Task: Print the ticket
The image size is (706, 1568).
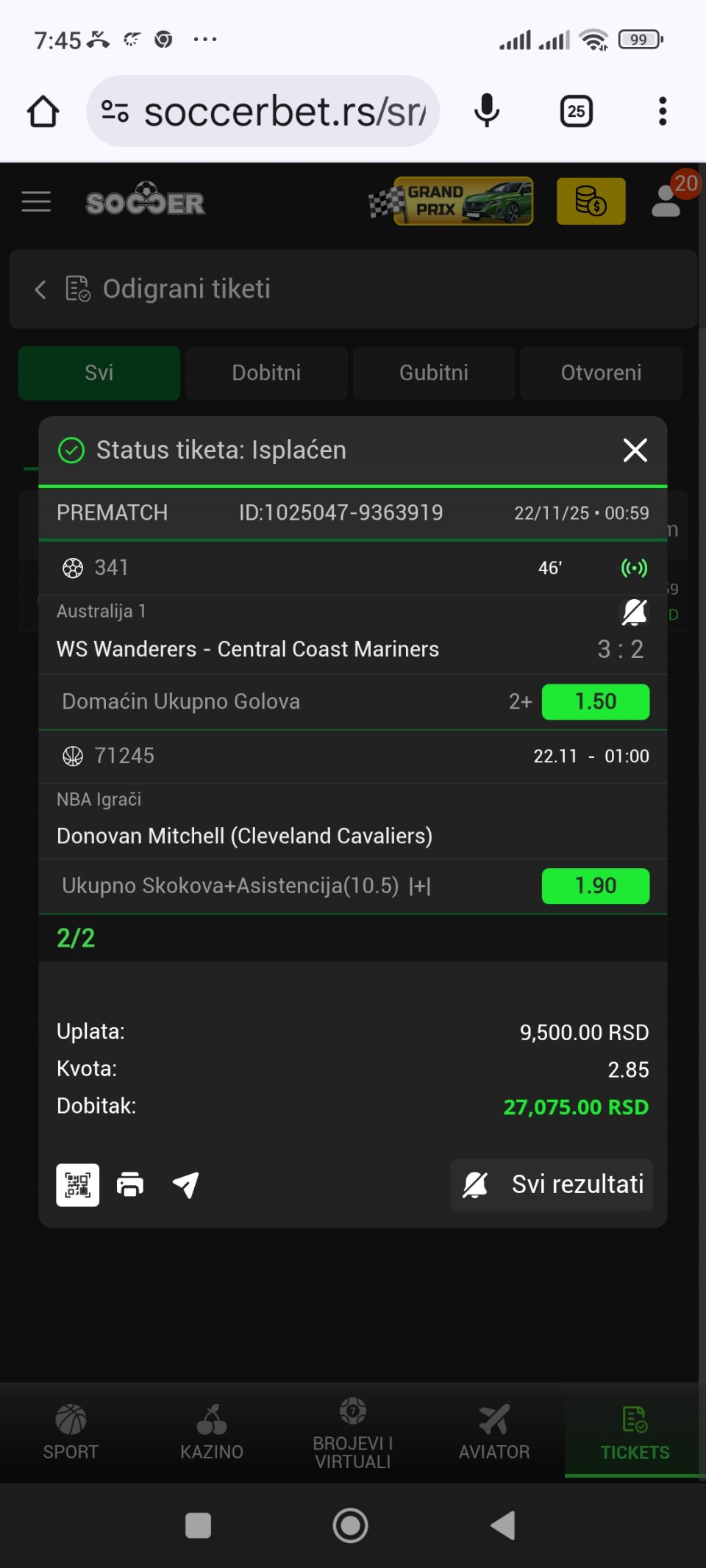Action: coord(130,1184)
